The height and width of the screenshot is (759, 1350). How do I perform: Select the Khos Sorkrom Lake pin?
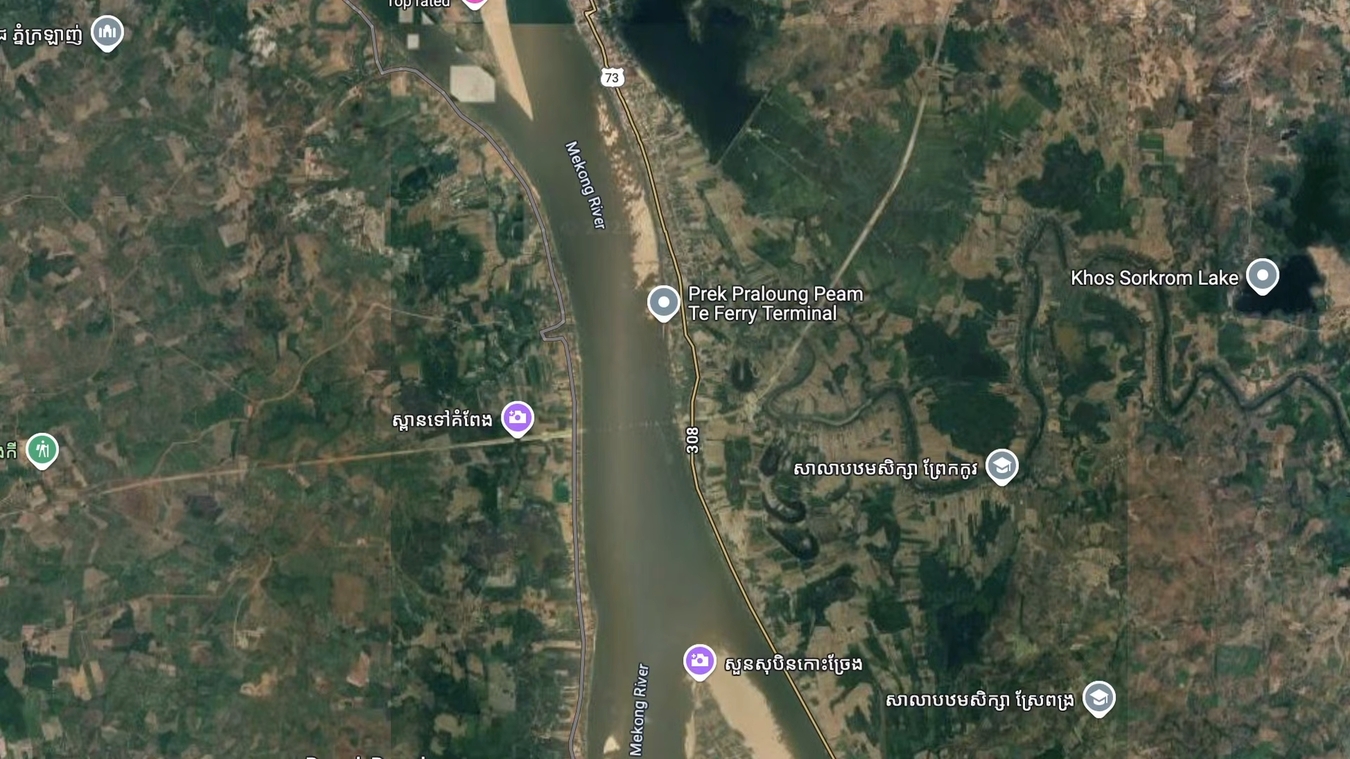[1262, 275]
